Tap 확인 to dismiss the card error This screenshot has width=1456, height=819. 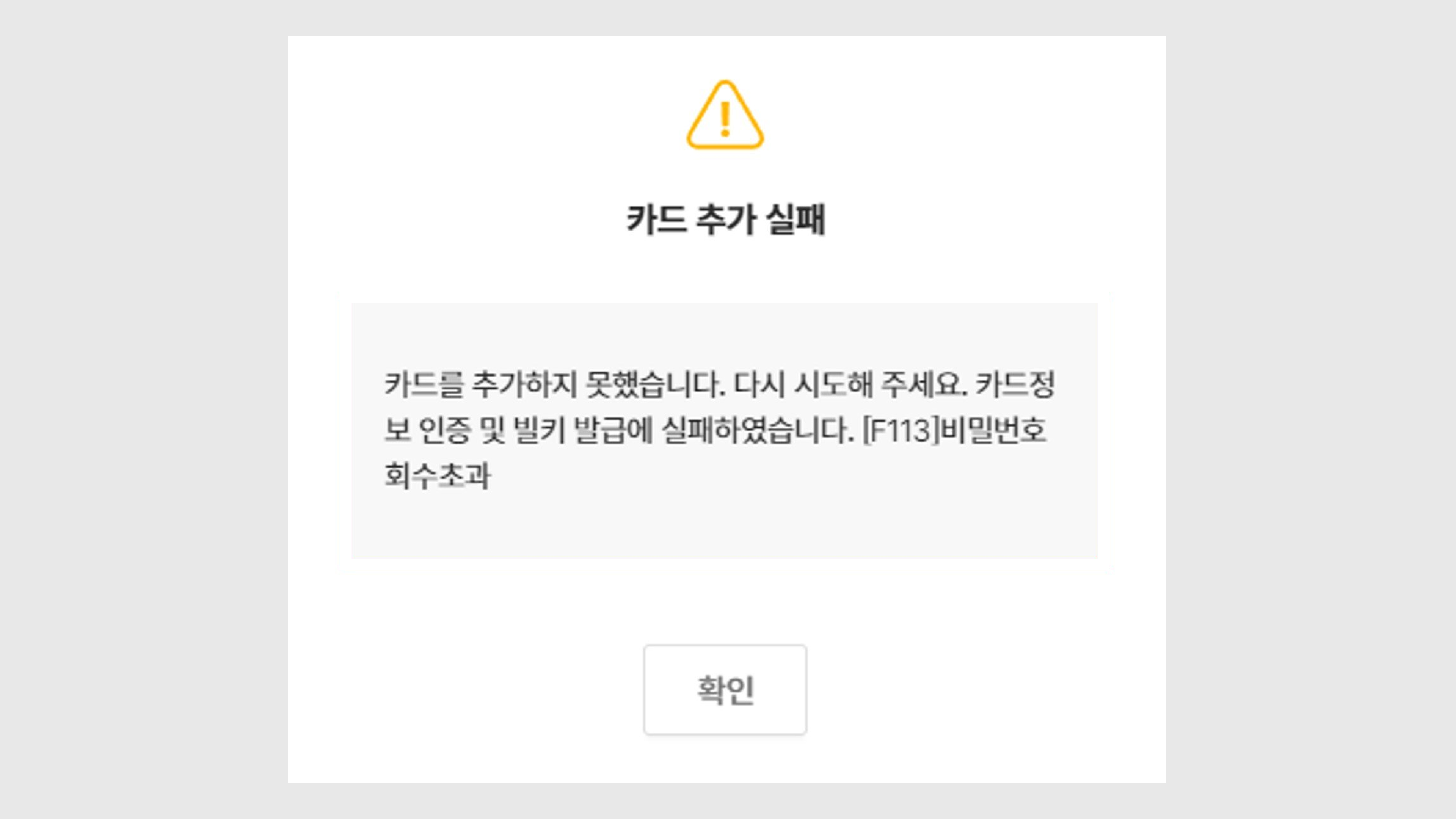[x=725, y=690]
